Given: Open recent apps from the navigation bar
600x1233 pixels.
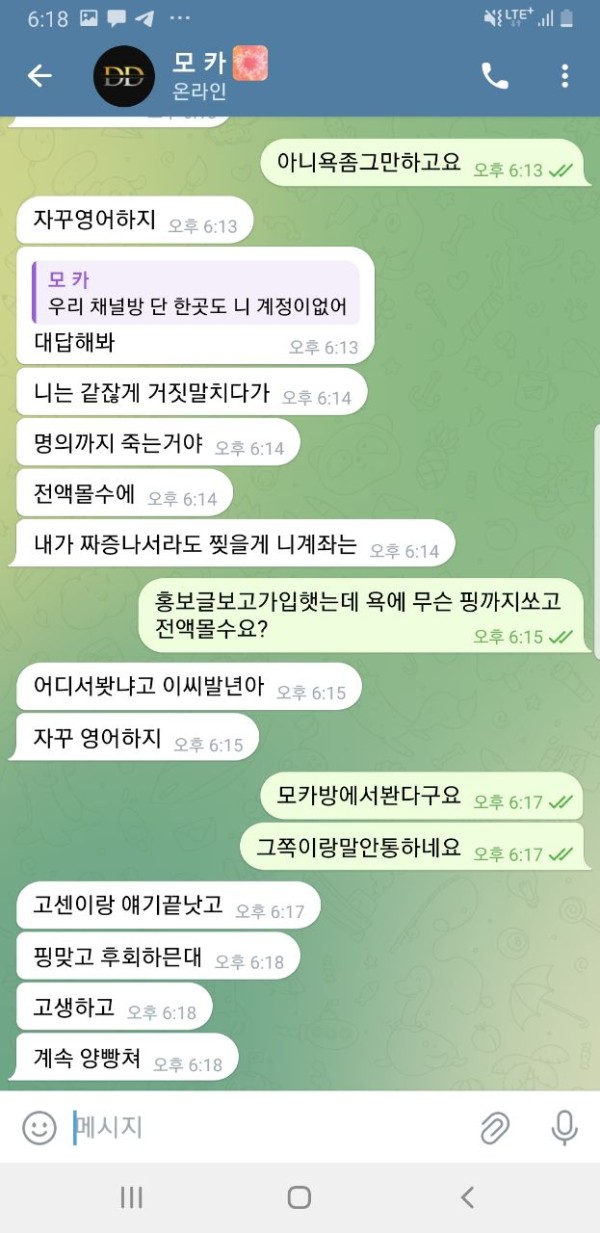Looking at the screenshot, I should tap(131, 1197).
